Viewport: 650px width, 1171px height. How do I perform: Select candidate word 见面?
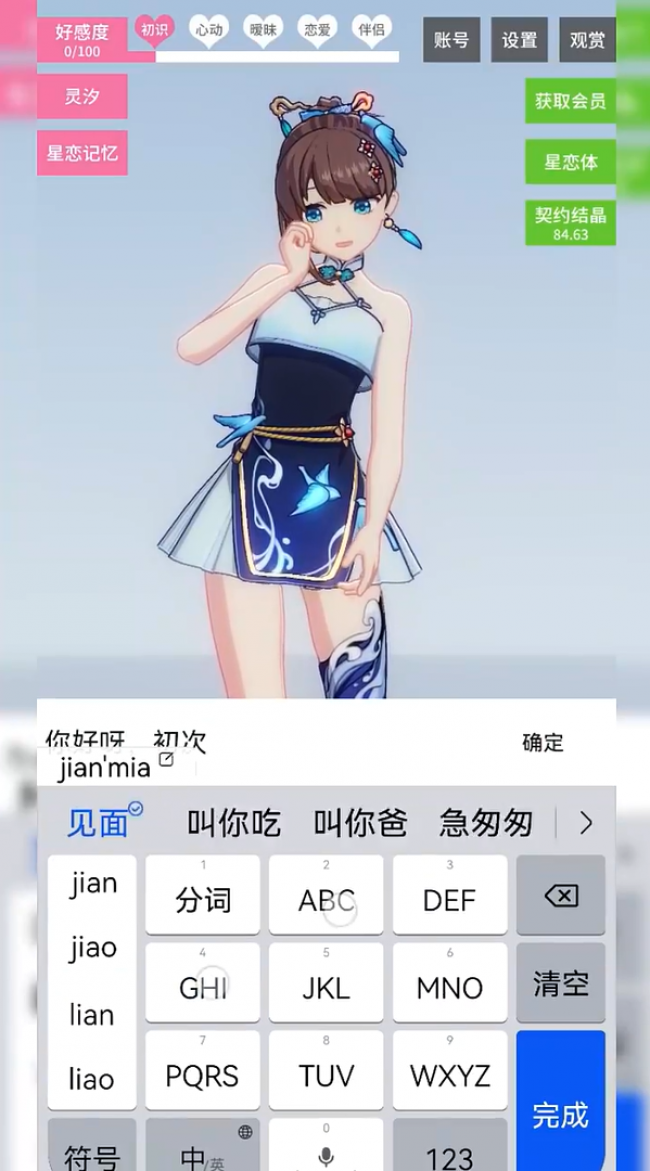(x=100, y=823)
